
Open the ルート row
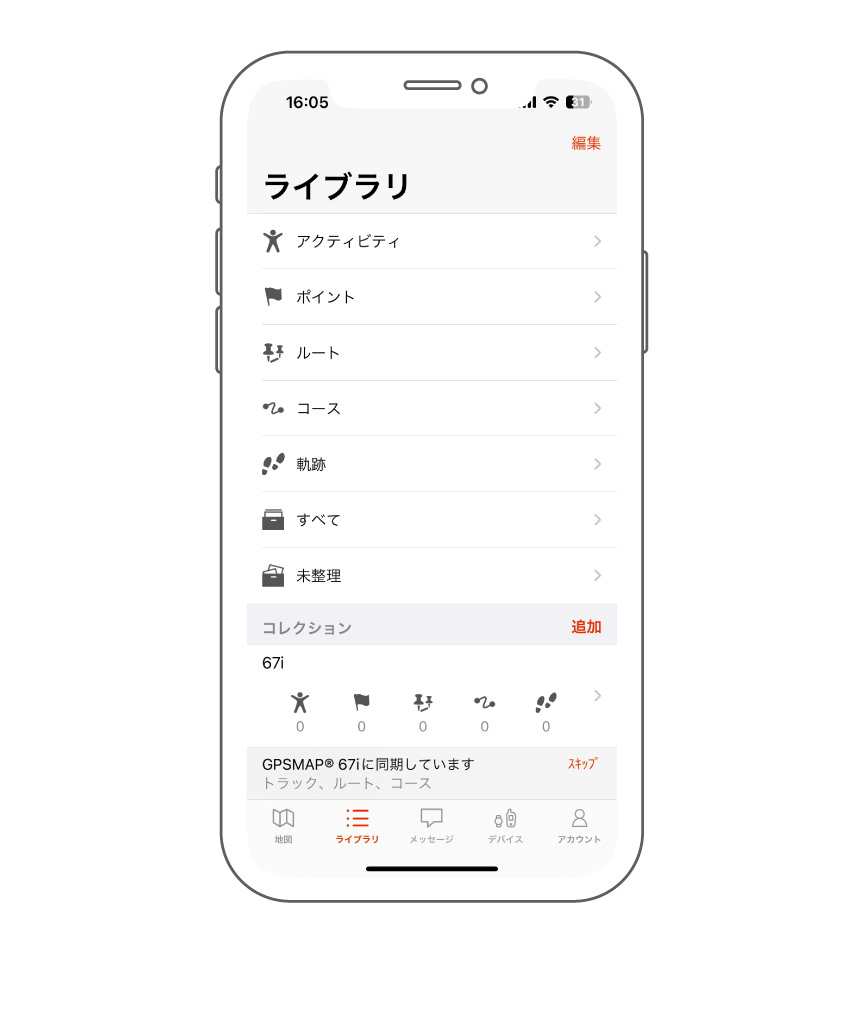[x=431, y=353]
